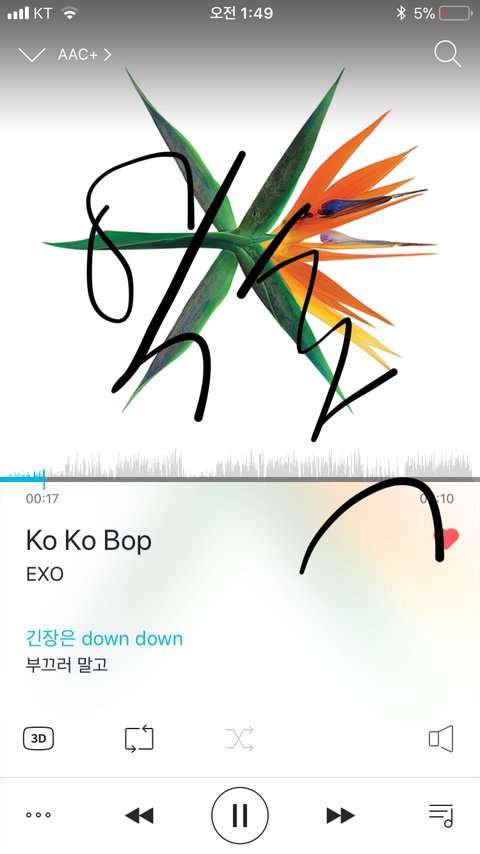Toggle the heart like for Ko Ko Bop
Image resolution: width=480 pixels, height=854 pixels.
tap(447, 539)
